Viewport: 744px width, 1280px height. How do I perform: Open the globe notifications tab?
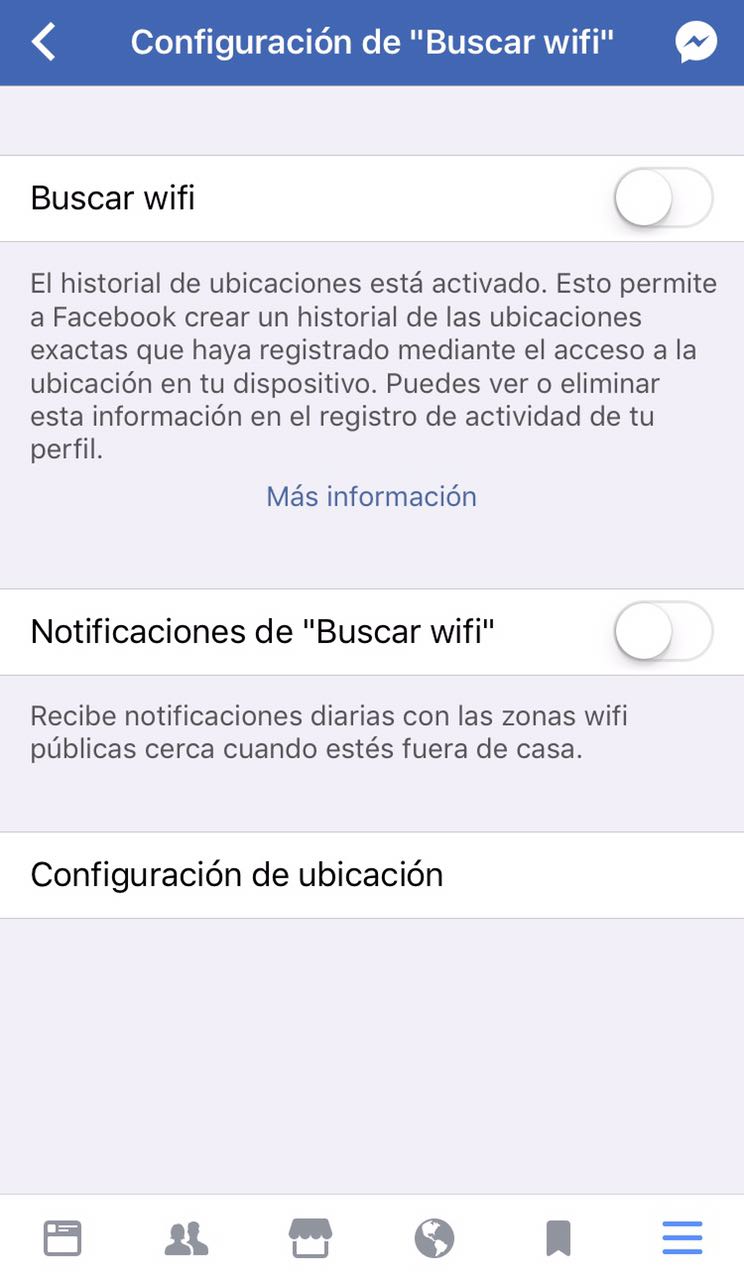tap(434, 1238)
